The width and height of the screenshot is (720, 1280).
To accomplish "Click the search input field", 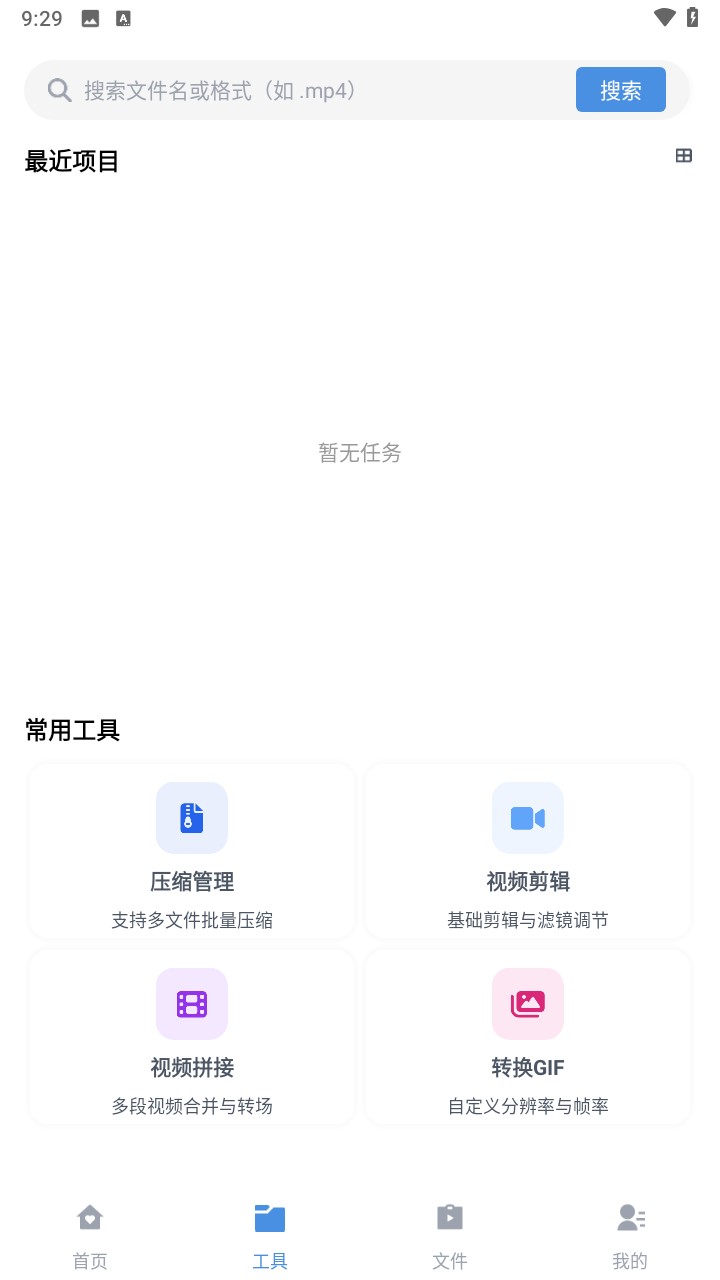I will pos(300,89).
